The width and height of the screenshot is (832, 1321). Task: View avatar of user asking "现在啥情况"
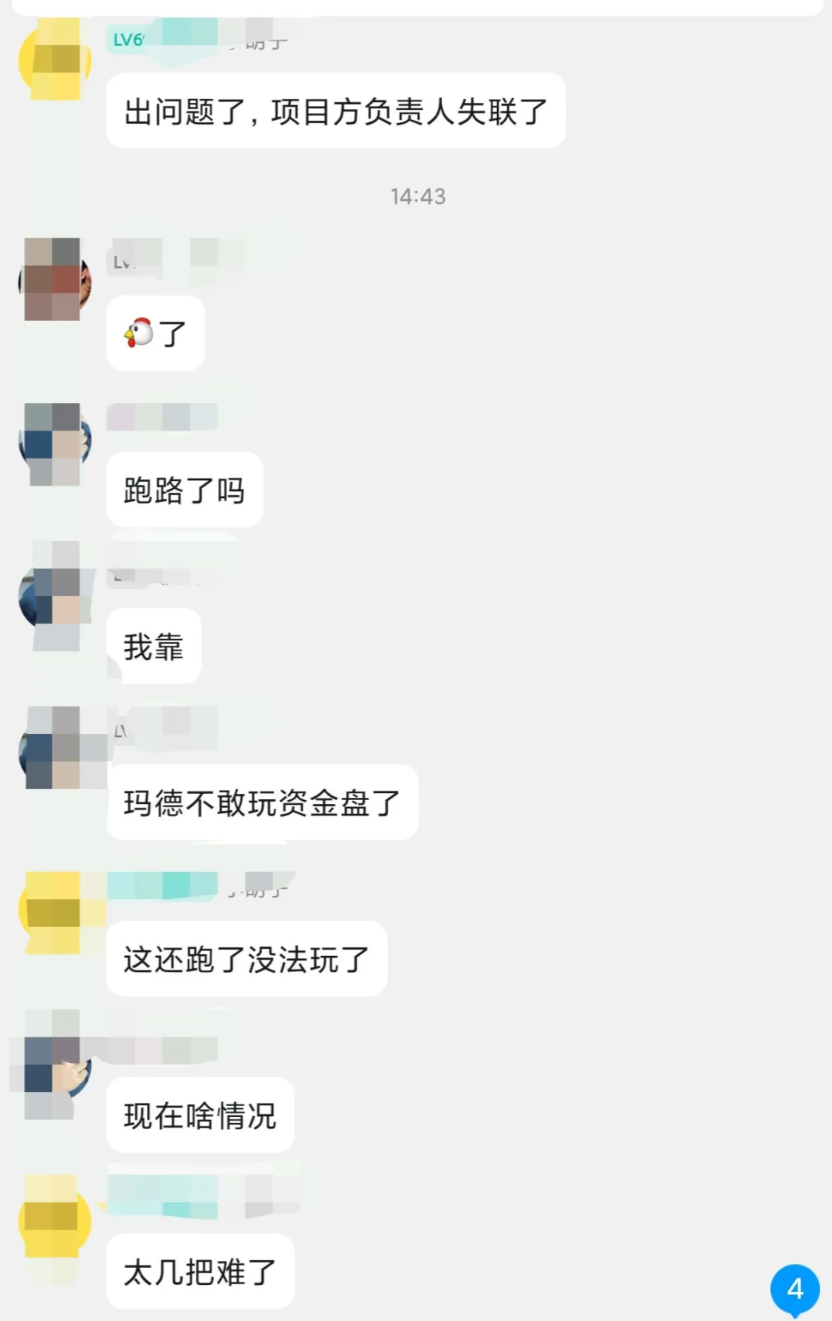(x=55, y=1066)
